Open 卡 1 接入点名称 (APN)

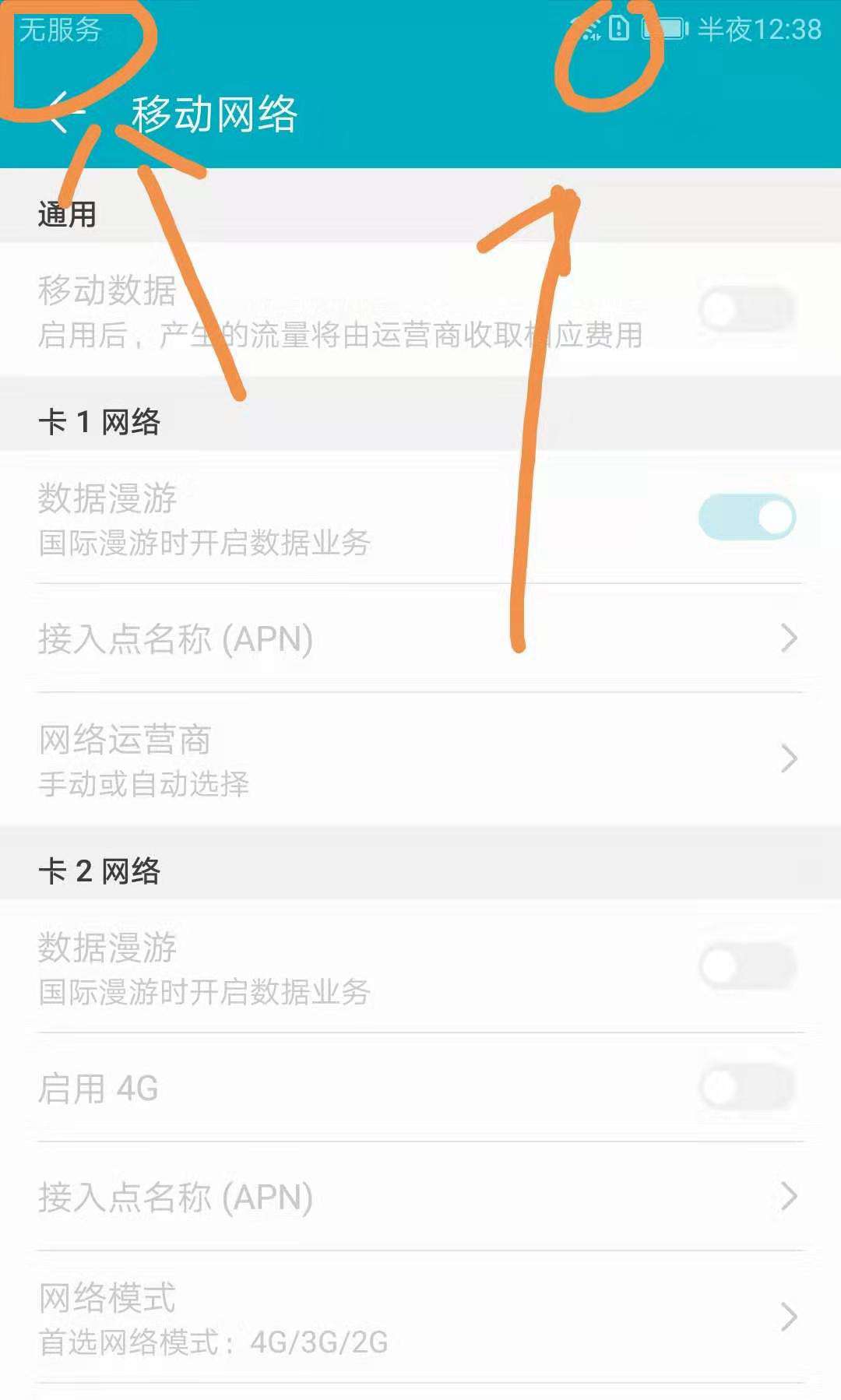tap(420, 638)
